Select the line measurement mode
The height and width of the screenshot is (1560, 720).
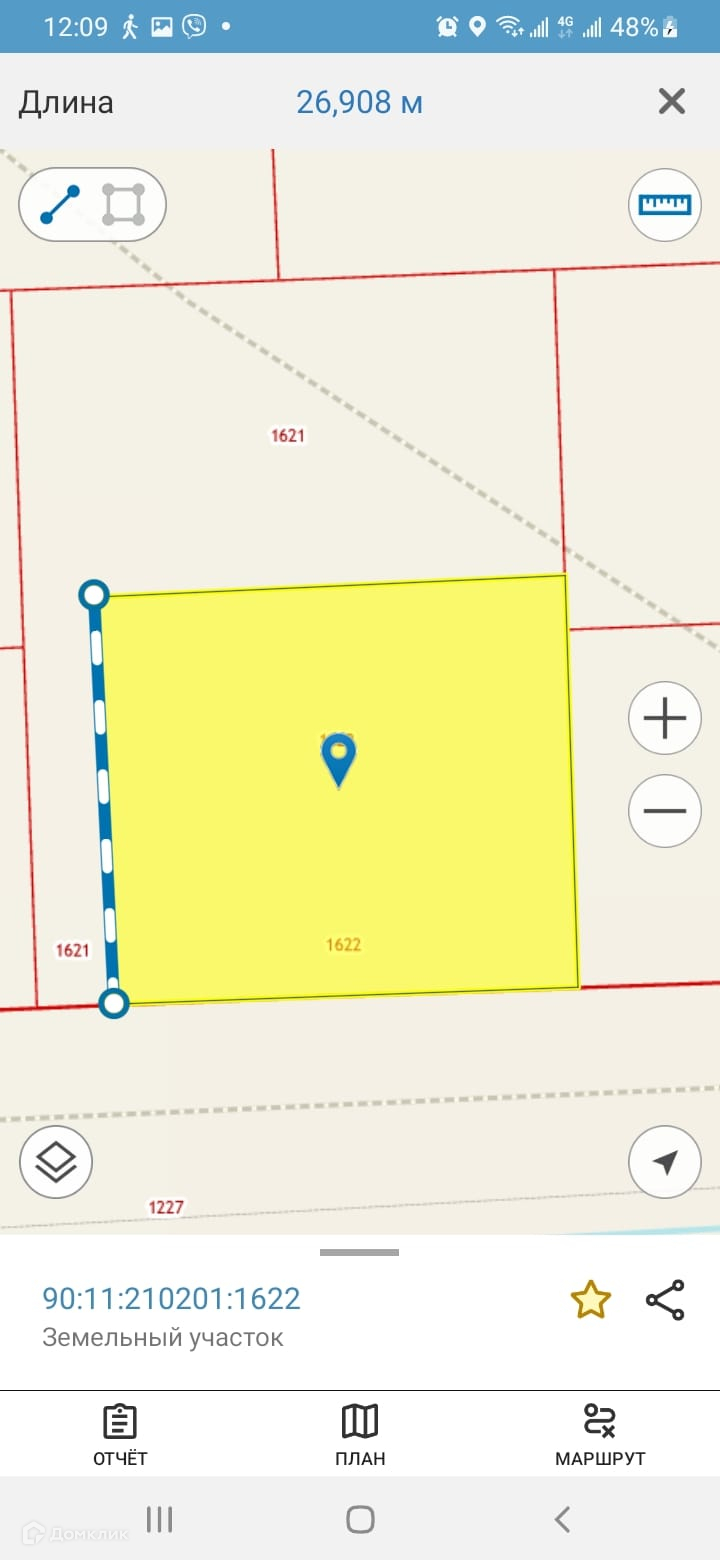coord(60,204)
